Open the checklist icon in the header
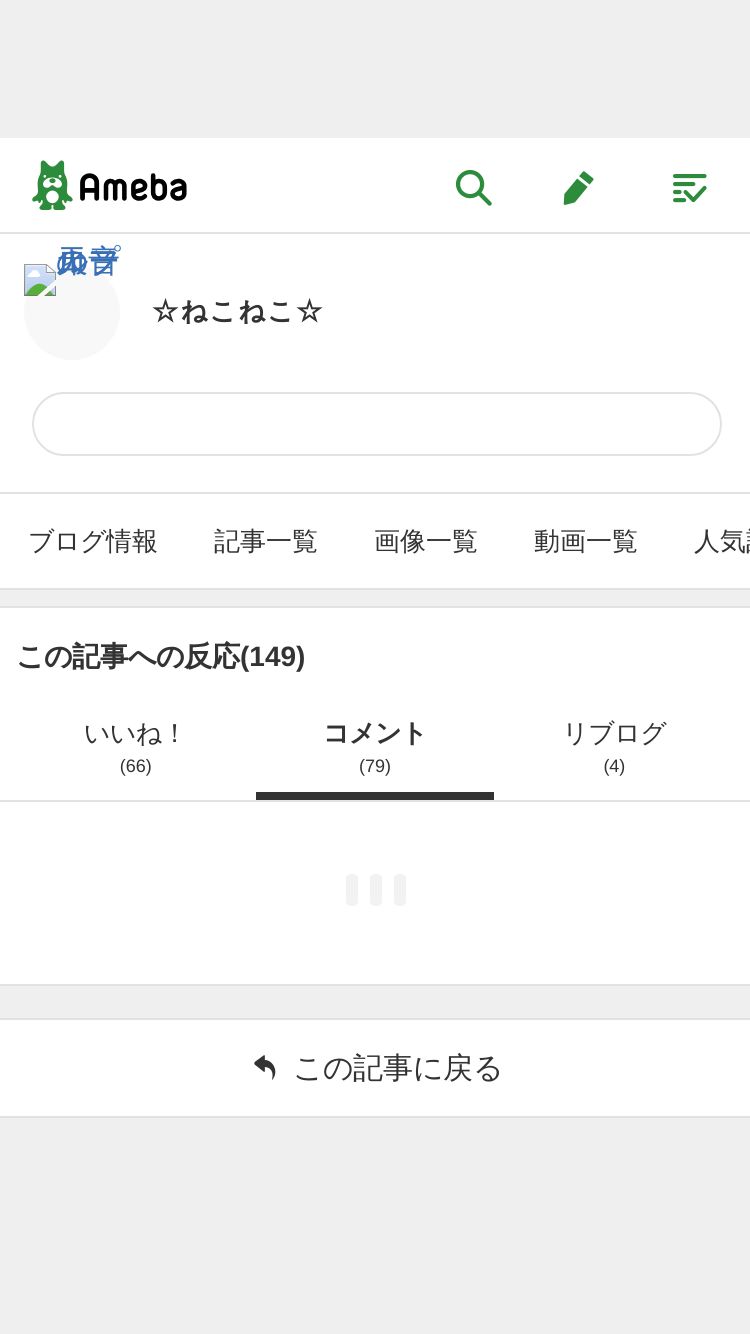Viewport: 750px width, 1334px height. (689, 187)
